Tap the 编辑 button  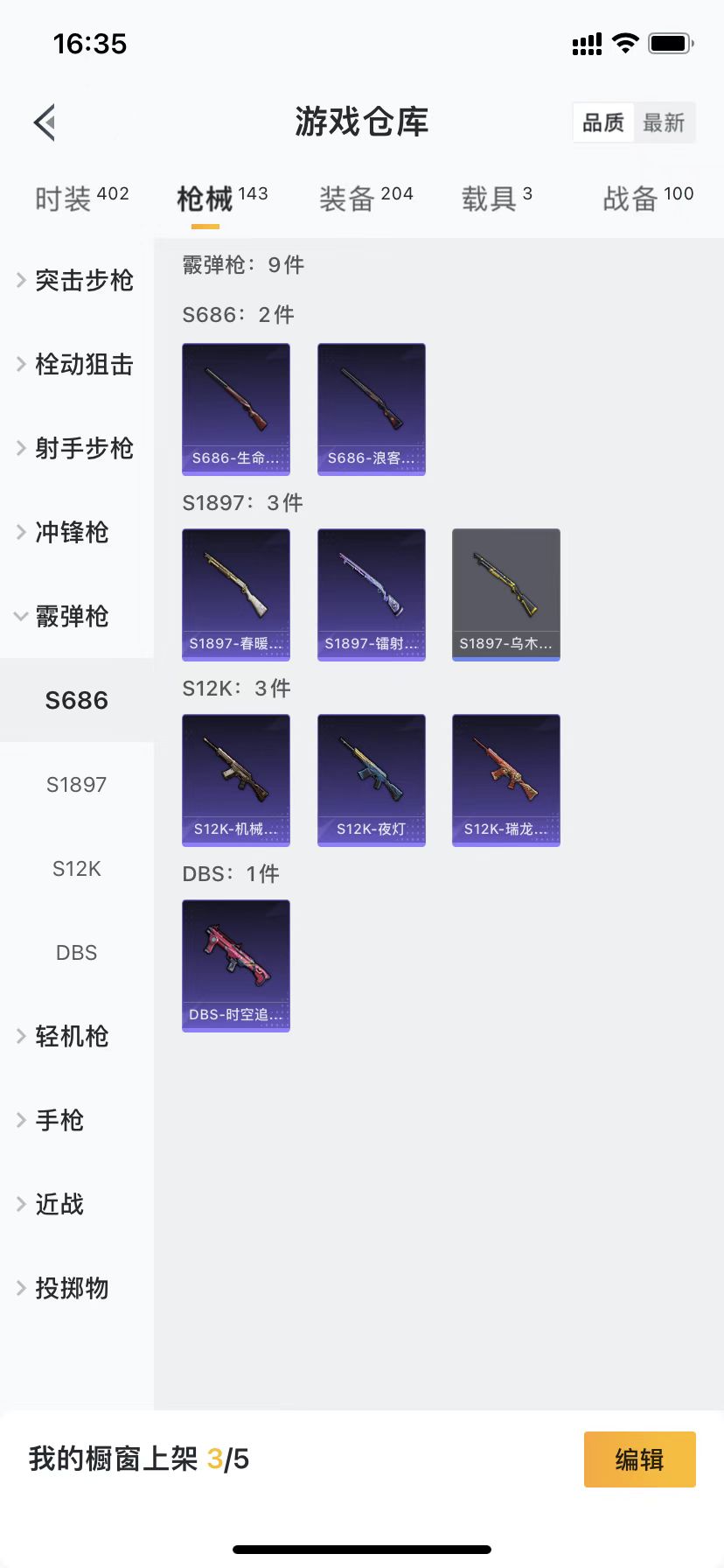click(x=639, y=1459)
